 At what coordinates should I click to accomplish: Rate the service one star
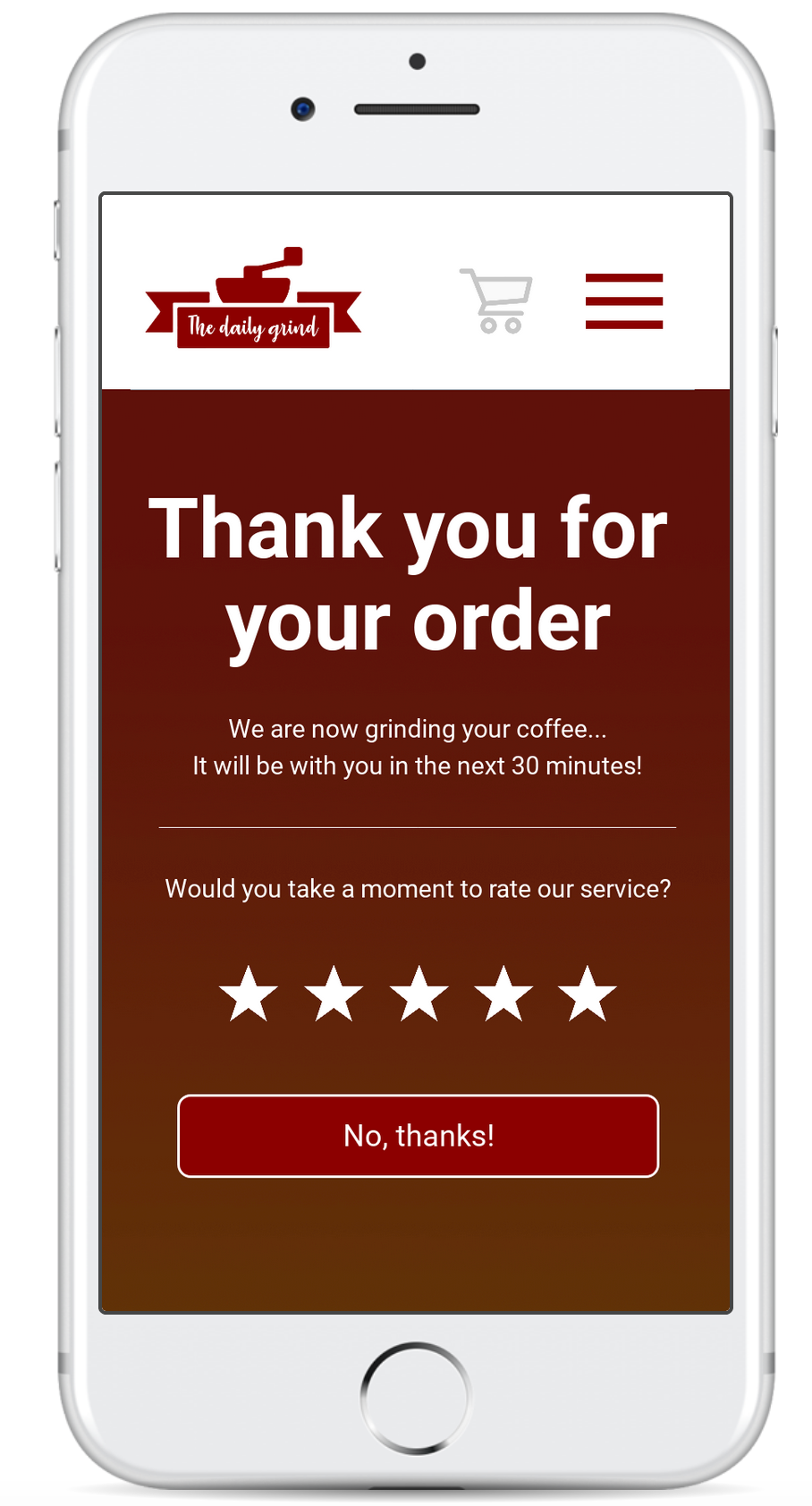click(249, 994)
